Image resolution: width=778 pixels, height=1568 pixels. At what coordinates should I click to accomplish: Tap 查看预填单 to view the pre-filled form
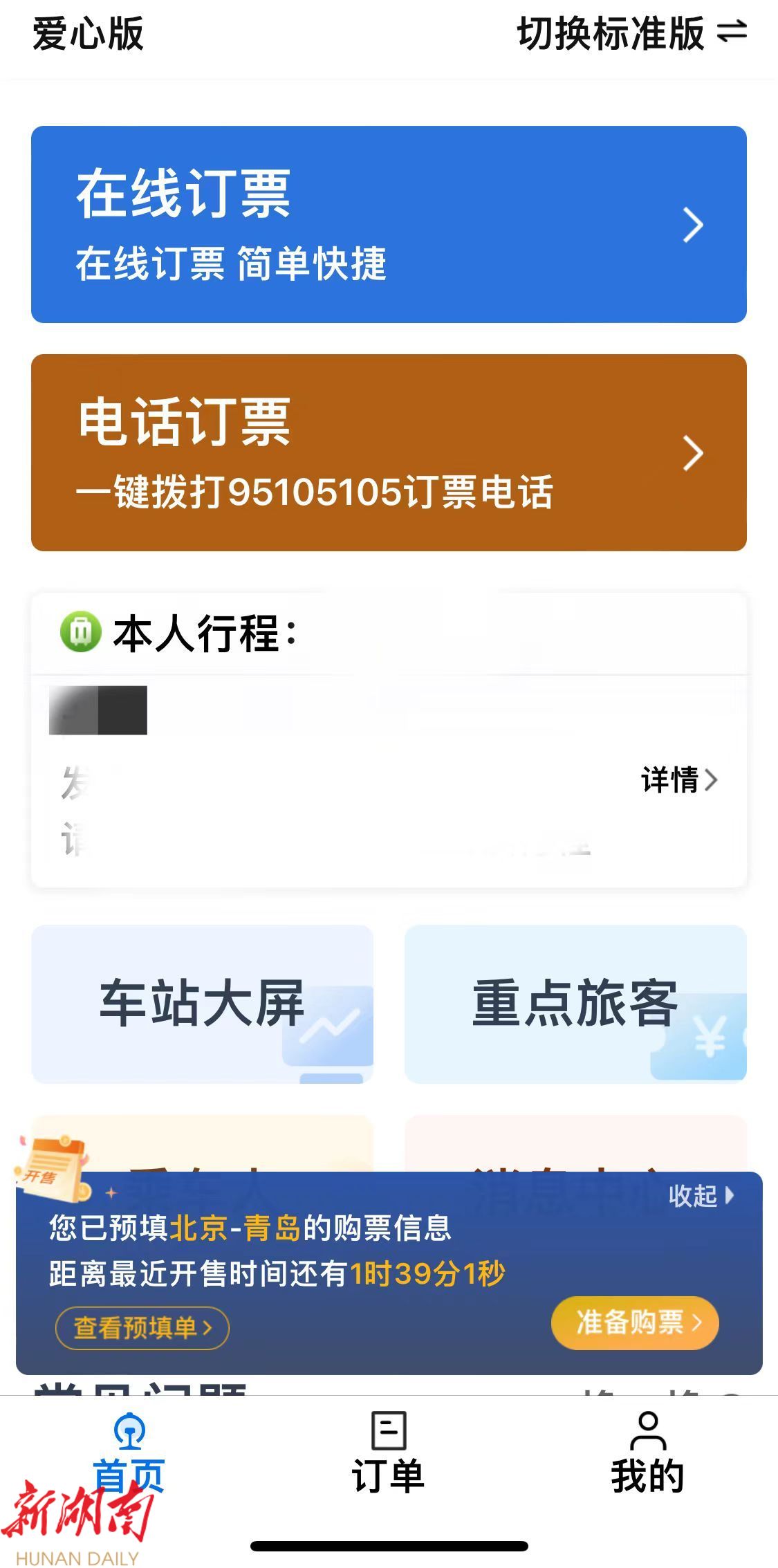coord(142,1328)
